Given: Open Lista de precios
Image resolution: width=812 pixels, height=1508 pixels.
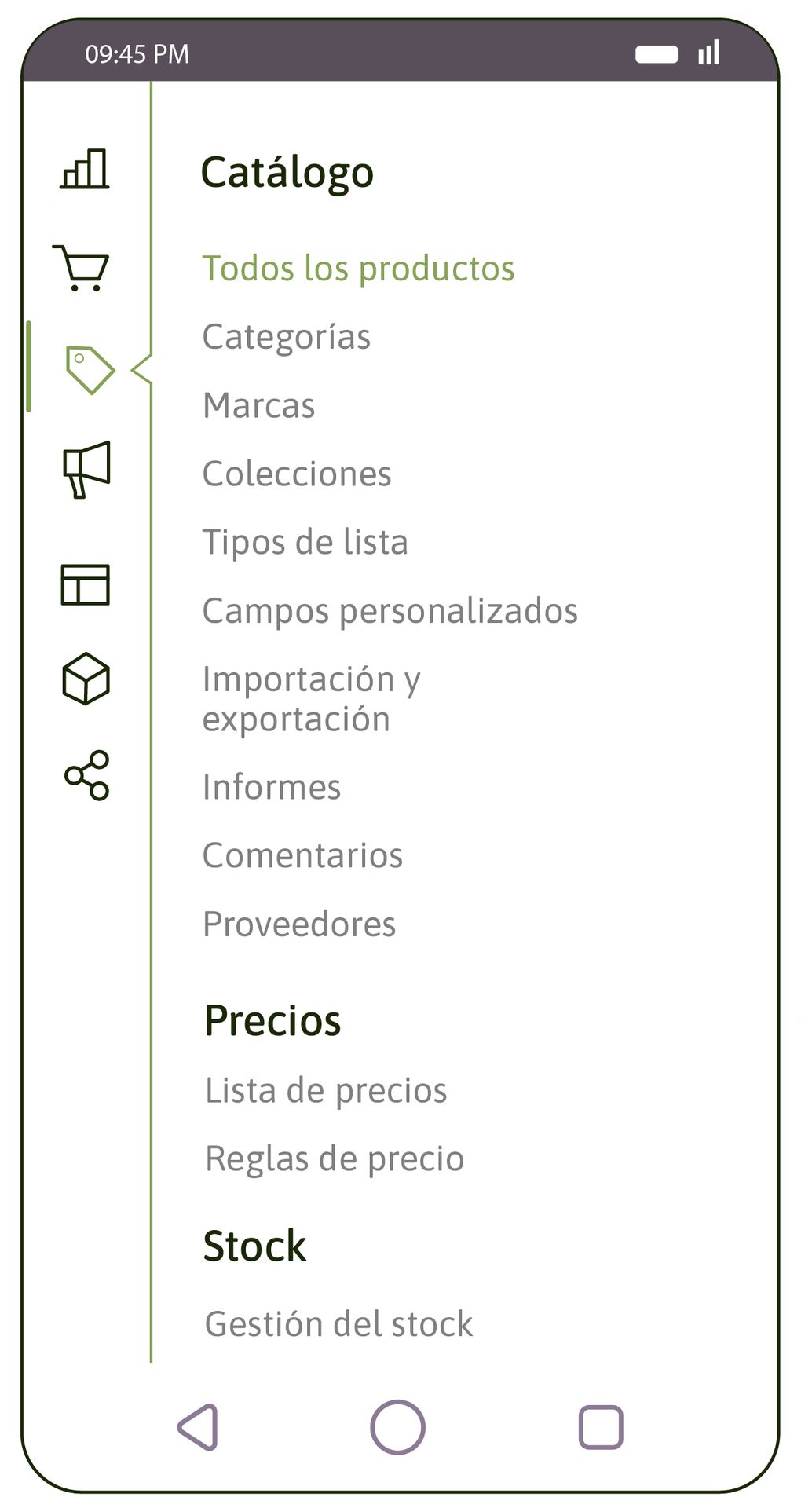Looking at the screenshot, I should click(x=325, y=1091).
